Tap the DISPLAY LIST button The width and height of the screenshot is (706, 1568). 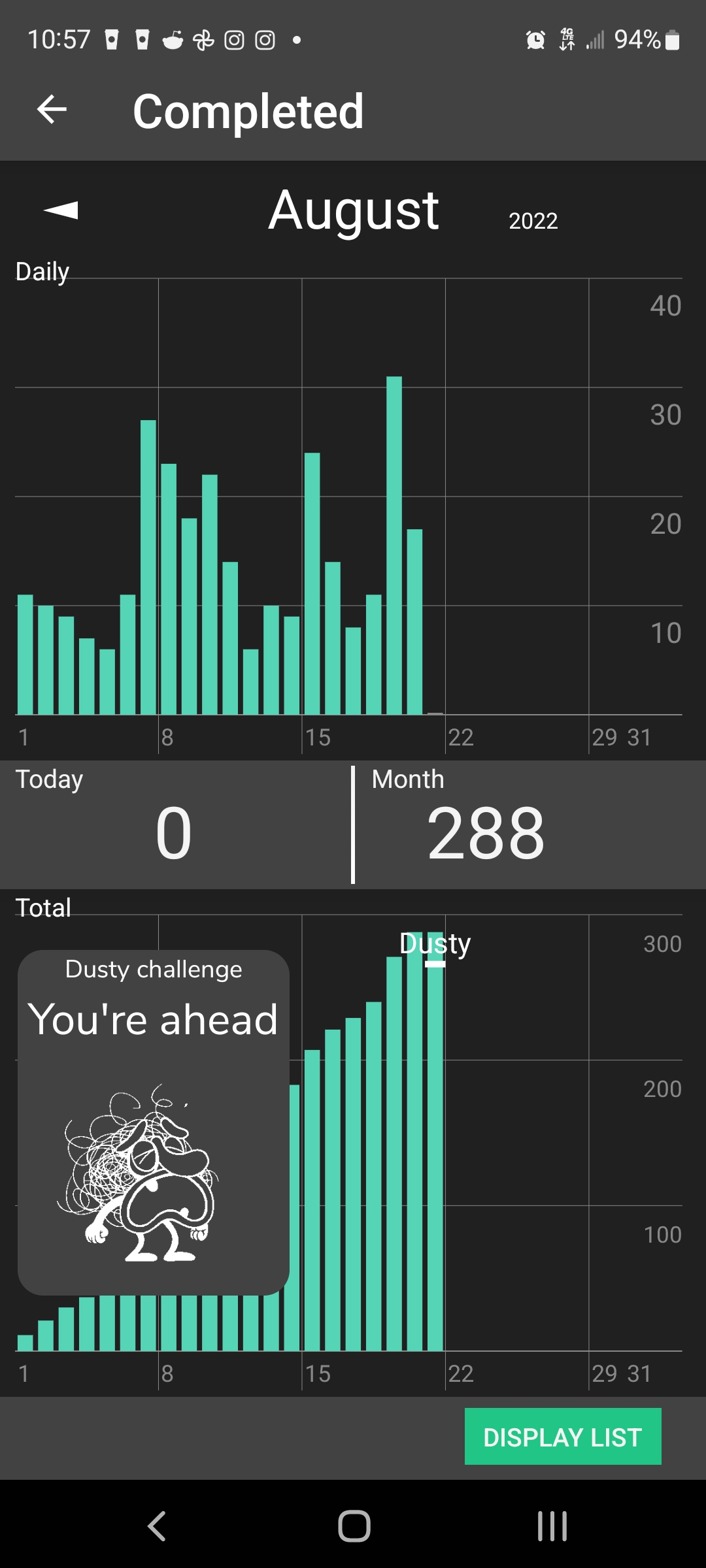point(562,1437)
